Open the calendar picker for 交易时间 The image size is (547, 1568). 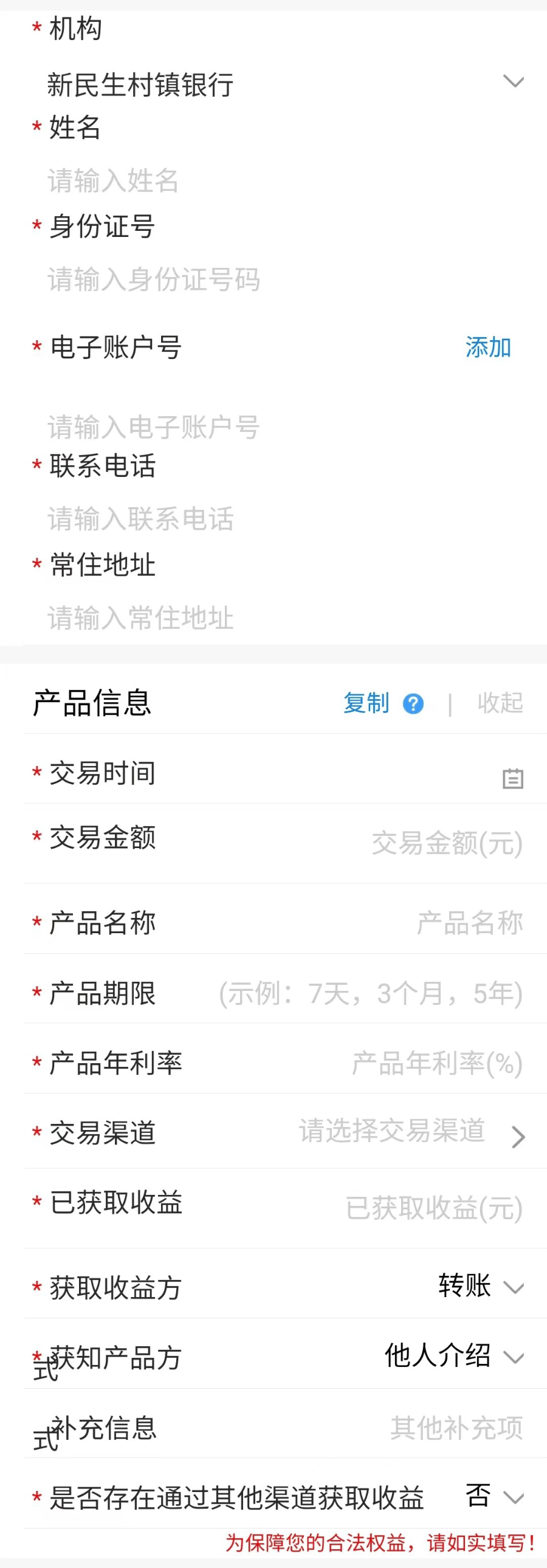pos(512,778)
